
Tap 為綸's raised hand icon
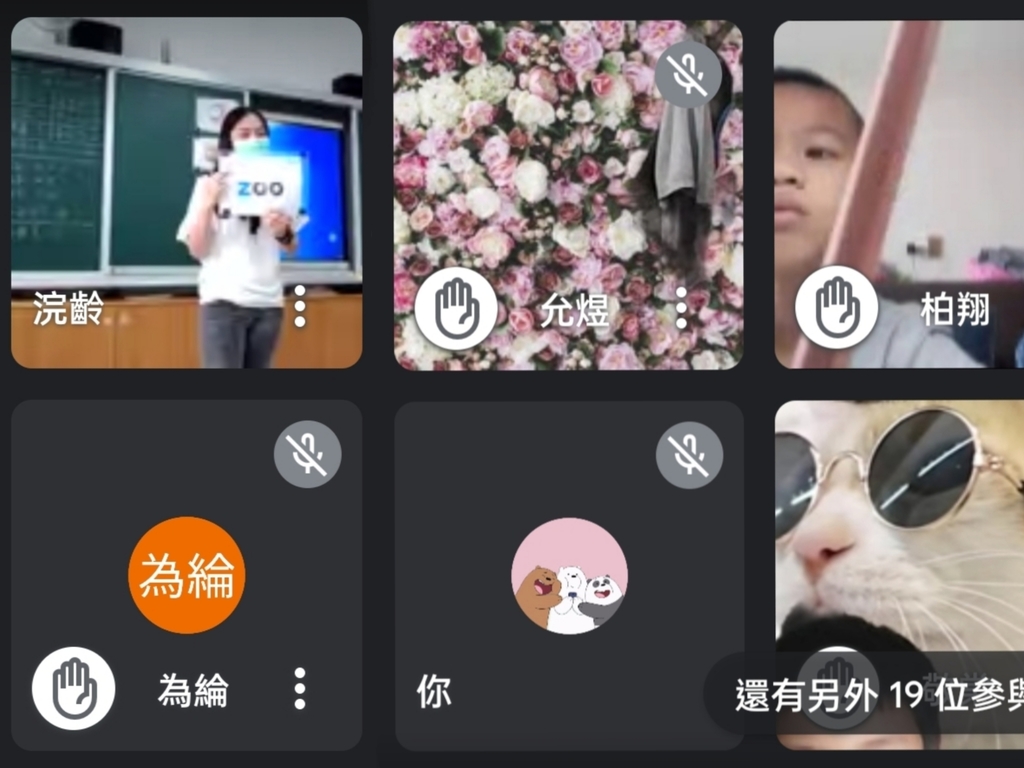[74, 688]
